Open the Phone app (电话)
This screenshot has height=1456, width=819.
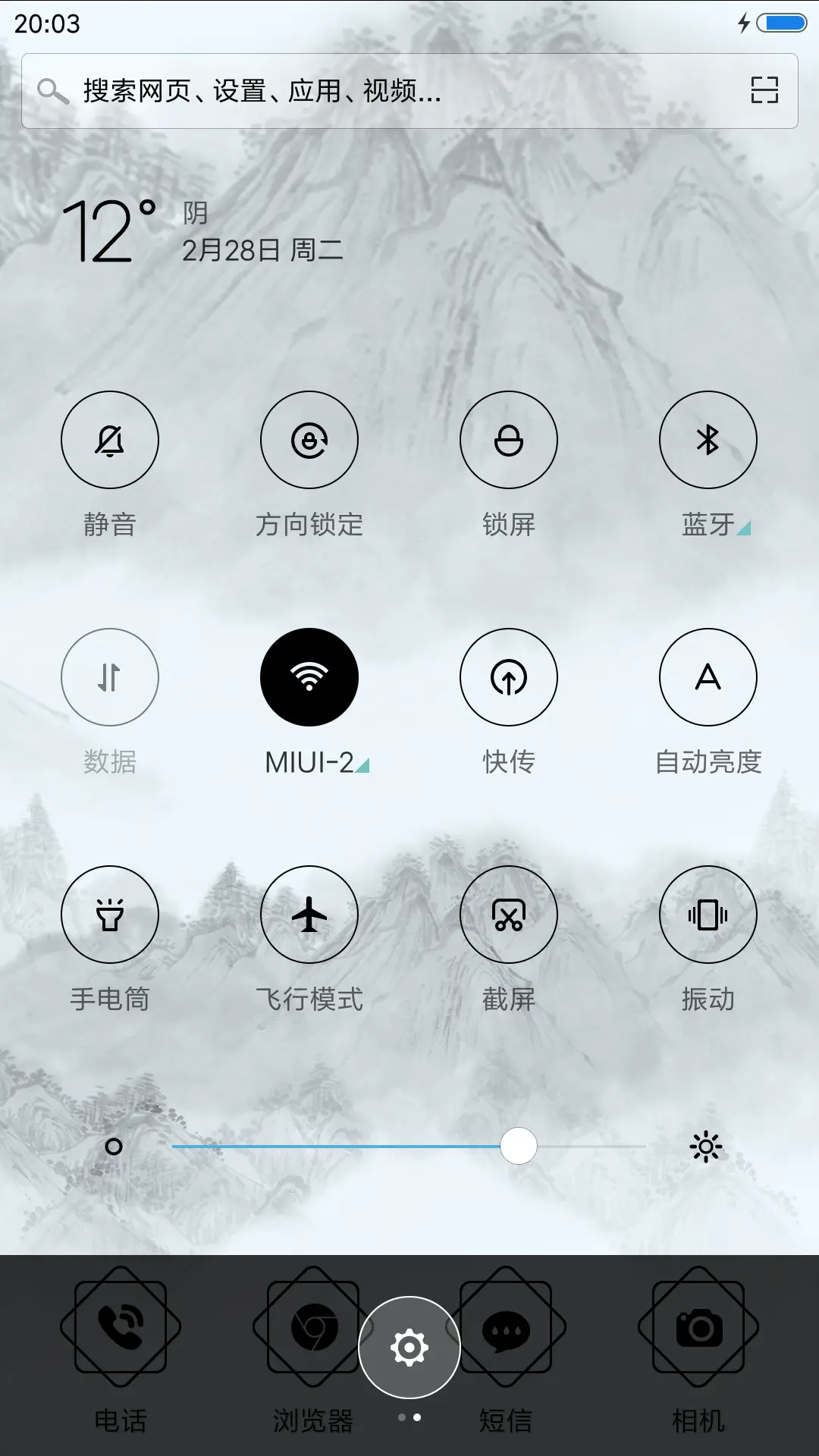point(121,1327)
